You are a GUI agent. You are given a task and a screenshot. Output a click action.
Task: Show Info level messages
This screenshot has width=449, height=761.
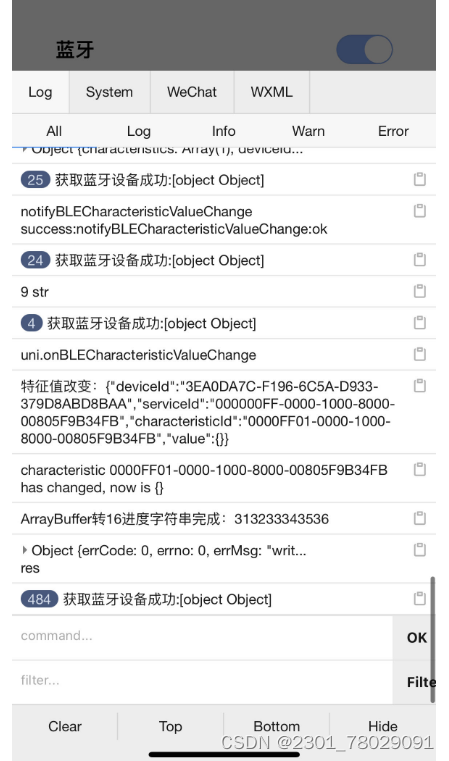pyautogui.click(x=223, y=131)
